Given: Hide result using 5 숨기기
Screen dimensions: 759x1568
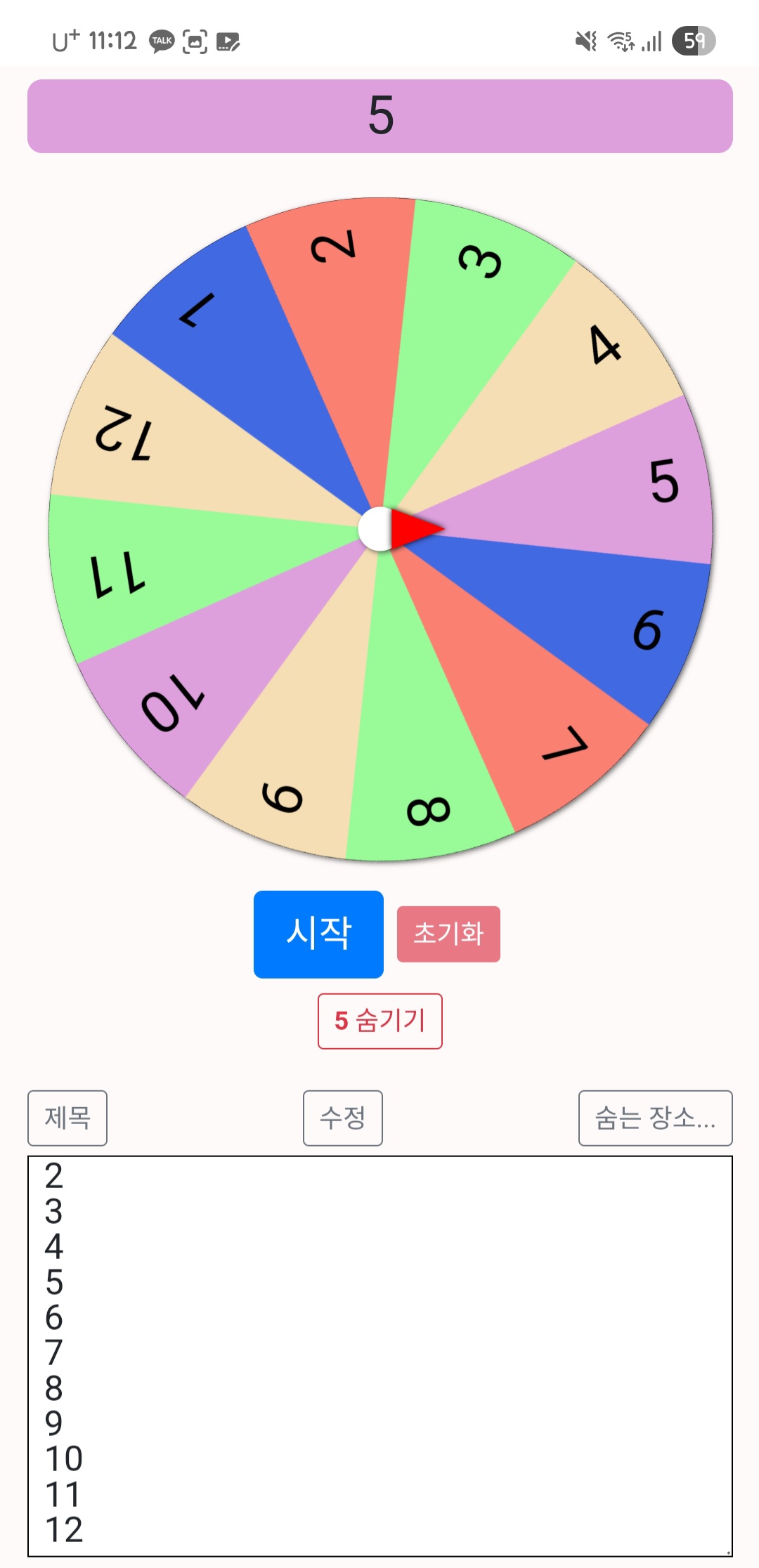Looking at the screenshot, I should pyautogui.click(x=379, y=1021).
